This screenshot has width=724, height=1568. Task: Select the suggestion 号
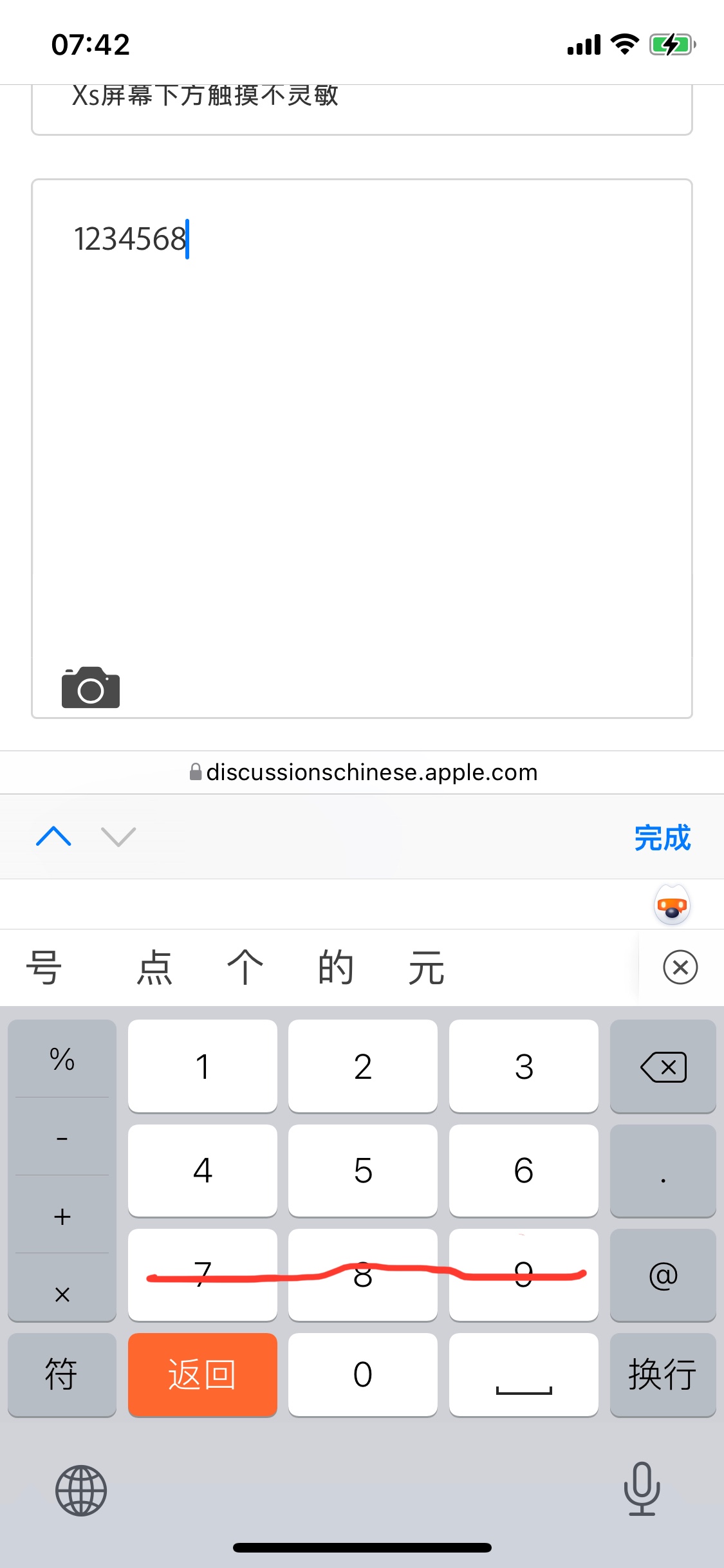44,967
